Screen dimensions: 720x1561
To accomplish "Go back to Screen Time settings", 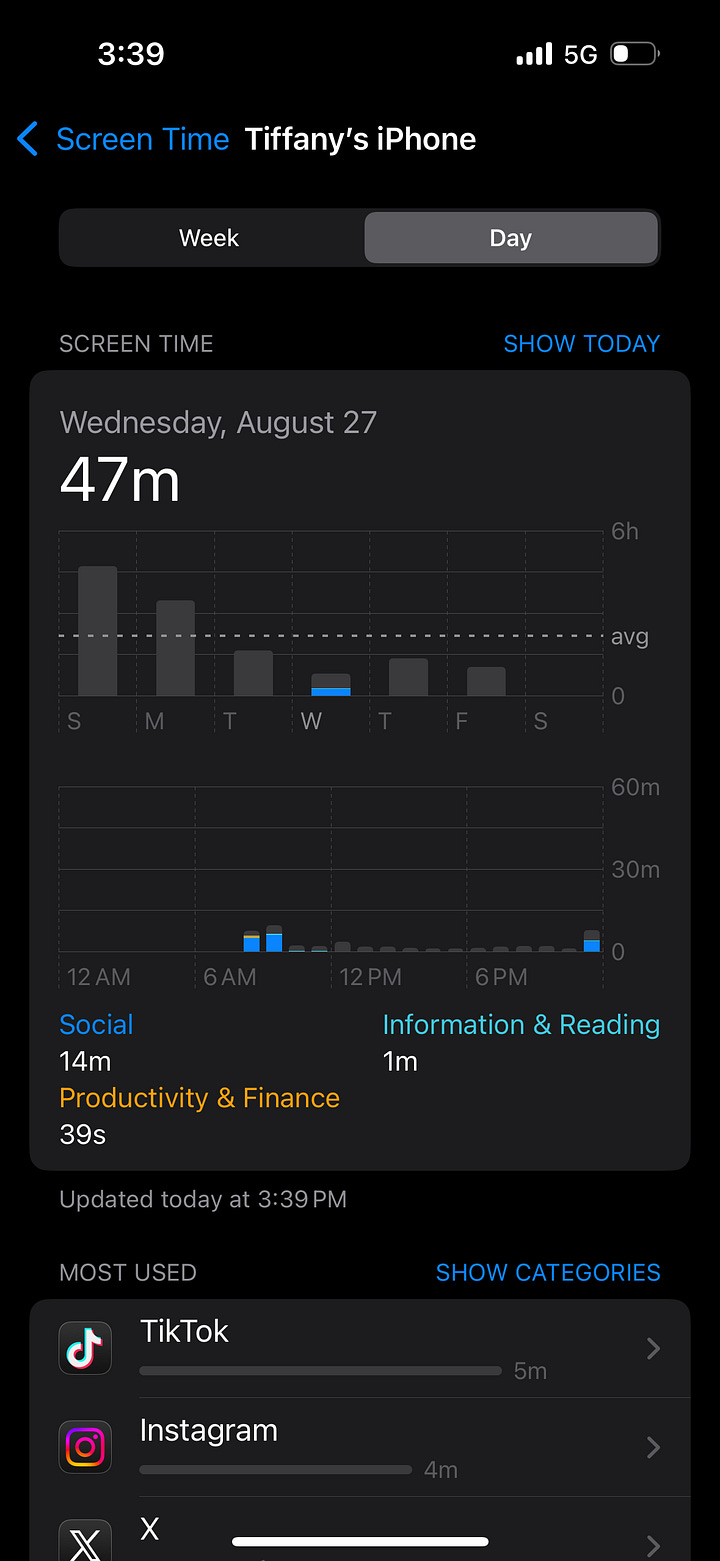I will click(123, 139).
